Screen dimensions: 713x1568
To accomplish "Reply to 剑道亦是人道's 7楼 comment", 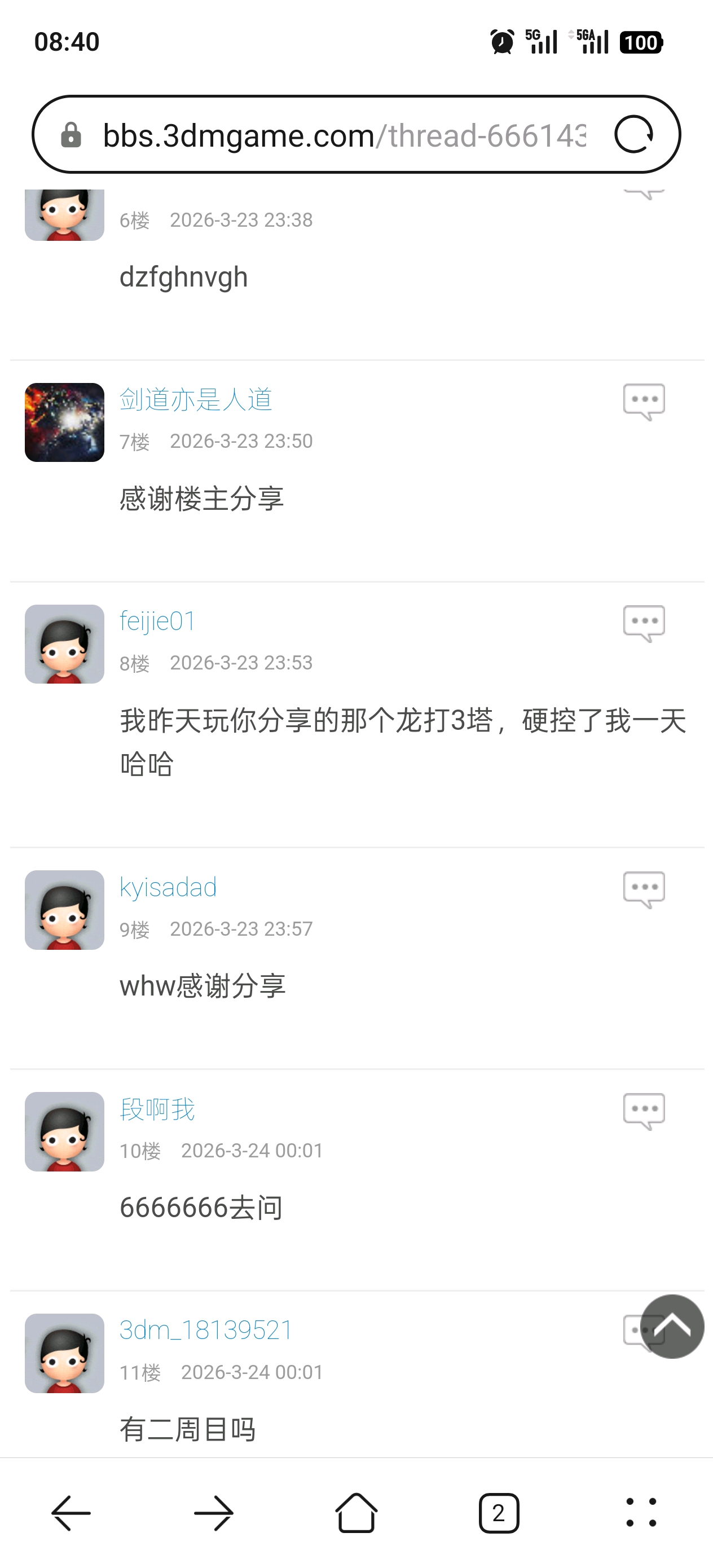I will (644, 402).
